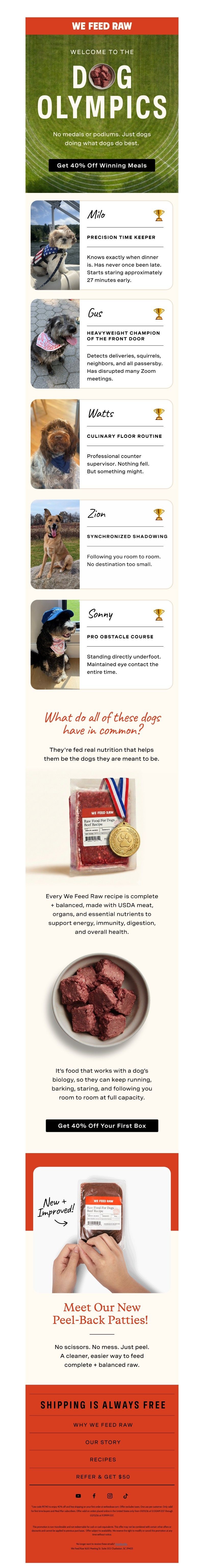The height and width of the screenshot is (1568, 204).
Task: Claim Get 40% Off Your First Box
Action: click(102, 1125)
